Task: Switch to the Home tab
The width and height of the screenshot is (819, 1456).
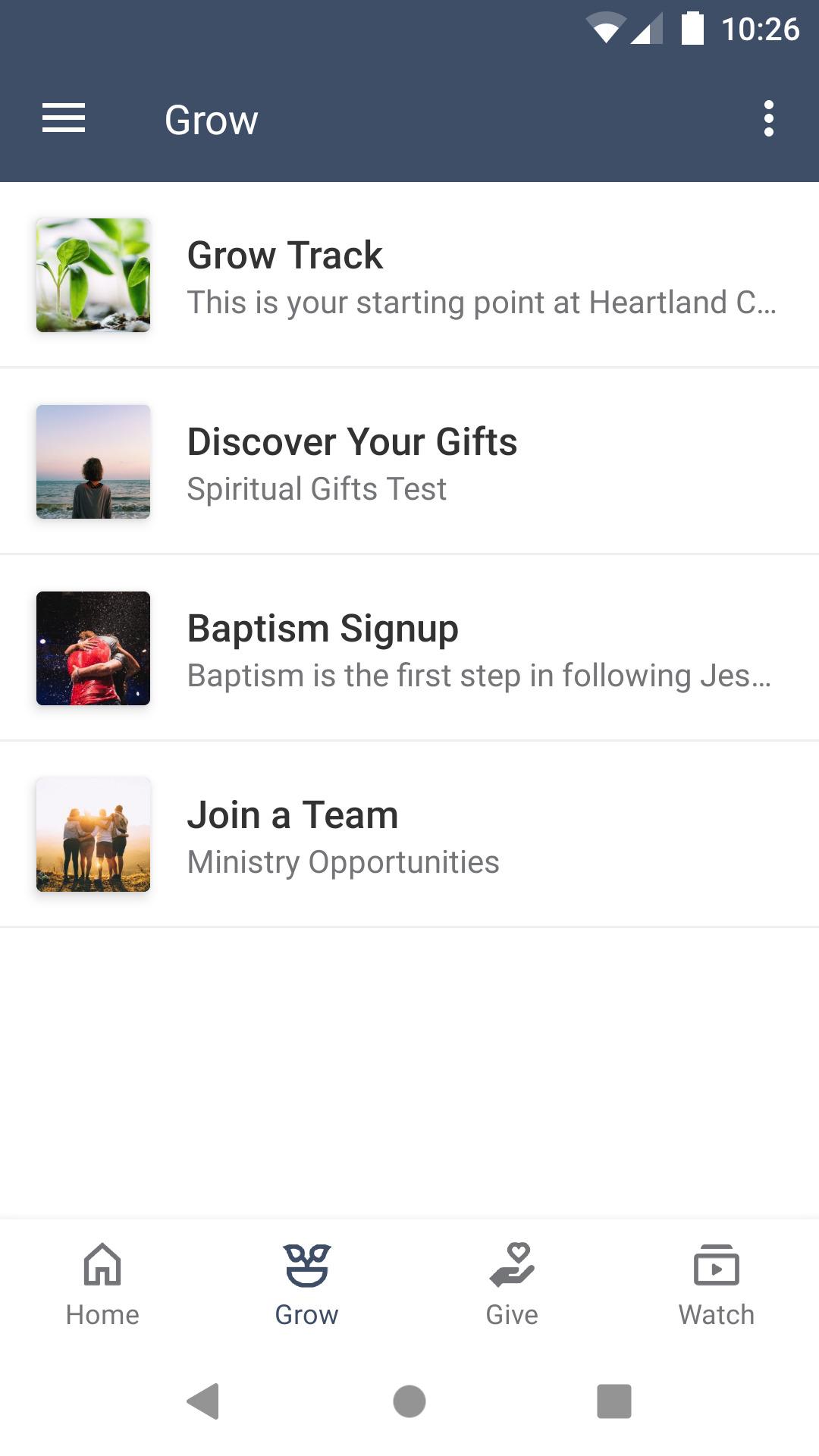Action: click(102, 1285)
